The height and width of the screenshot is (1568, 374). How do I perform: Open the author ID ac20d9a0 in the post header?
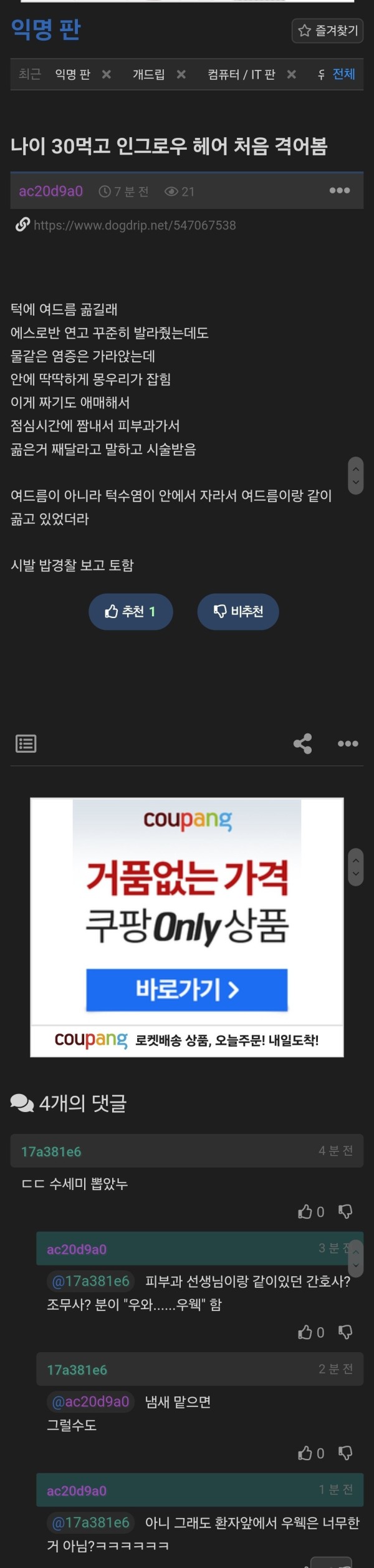[x=50, y=191]
